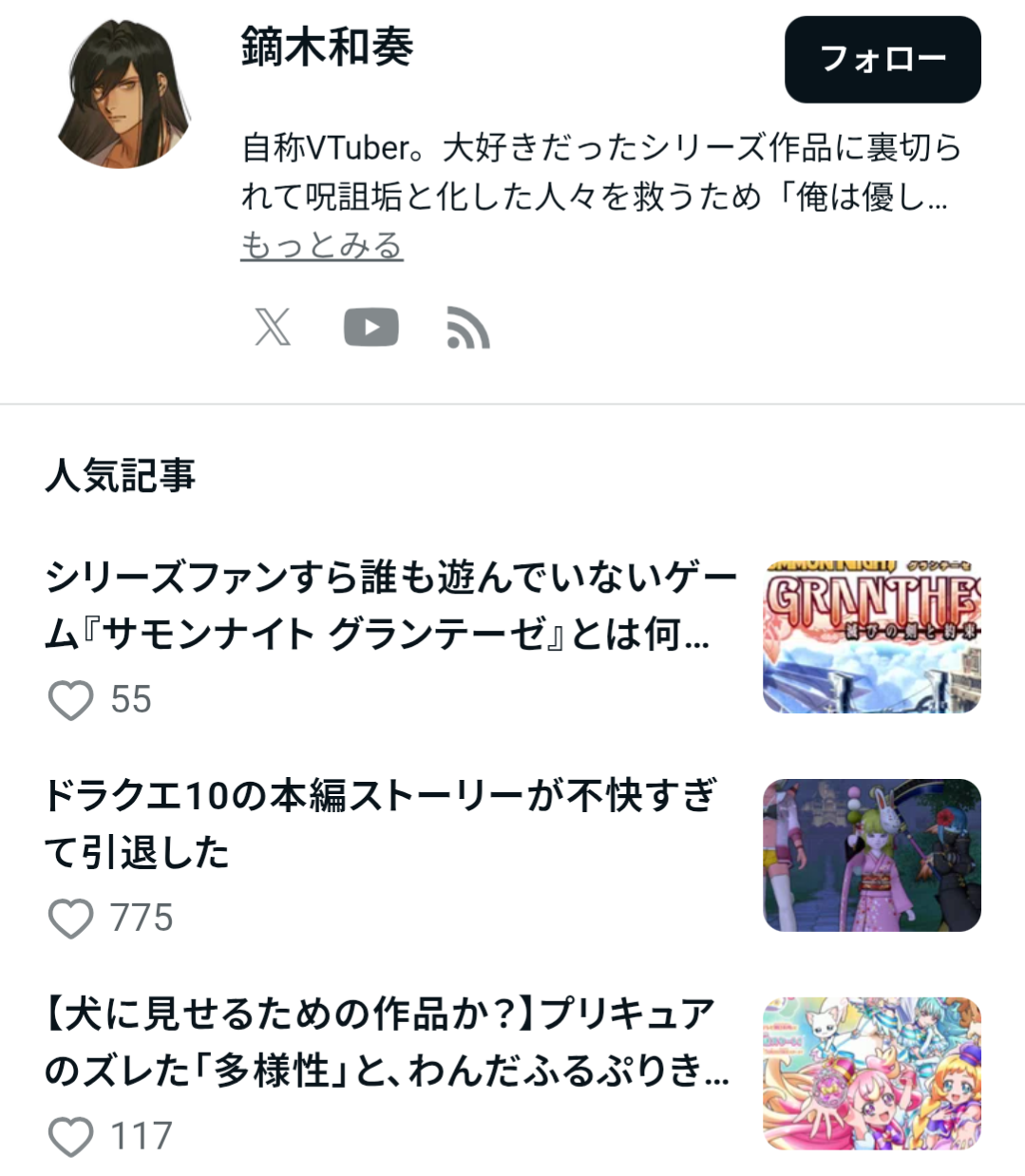Open the author's YouTube channel icon

tap(370, 328)
